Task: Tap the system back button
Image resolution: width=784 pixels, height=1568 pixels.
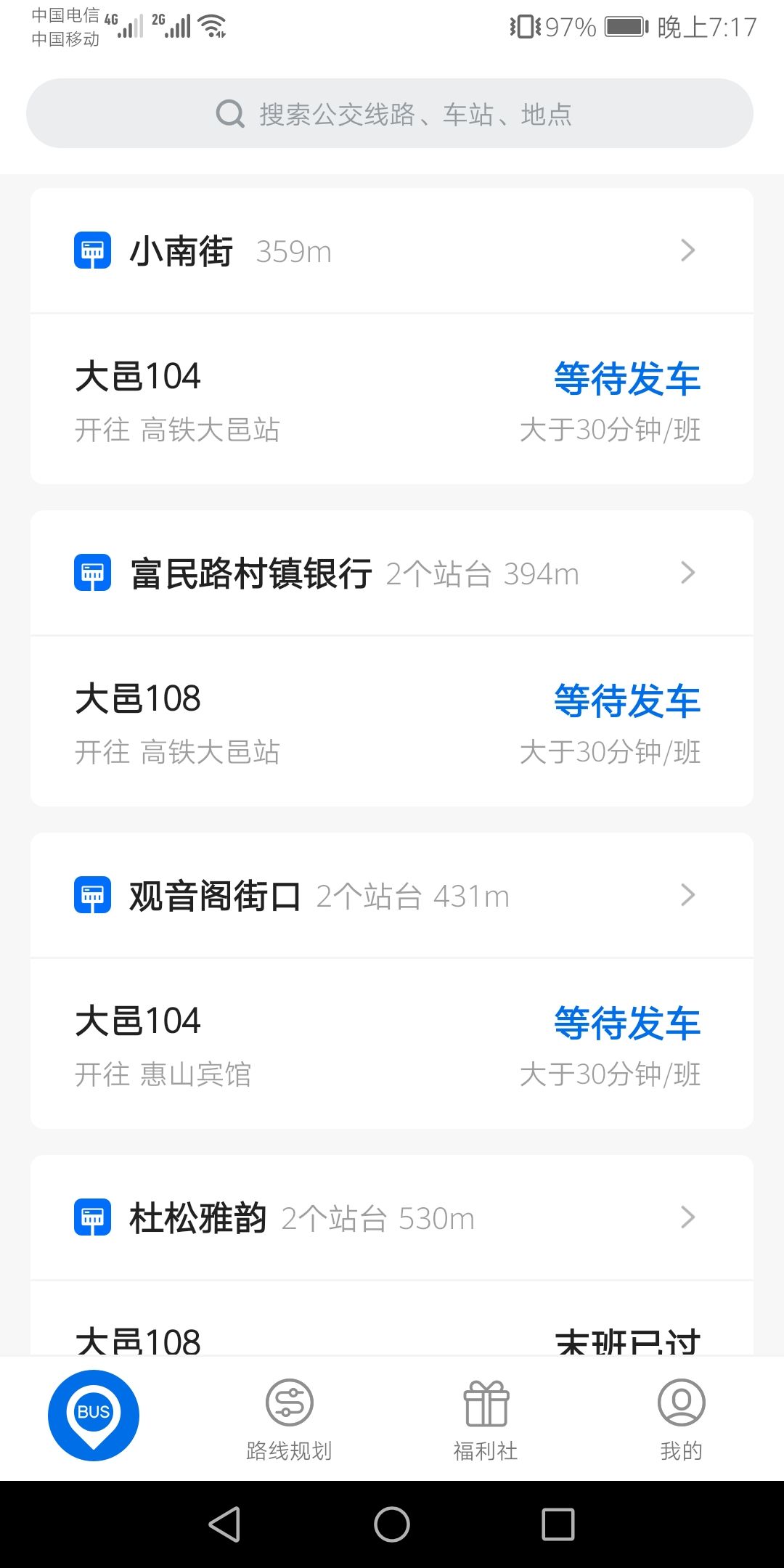Action: click(225, 1524)
